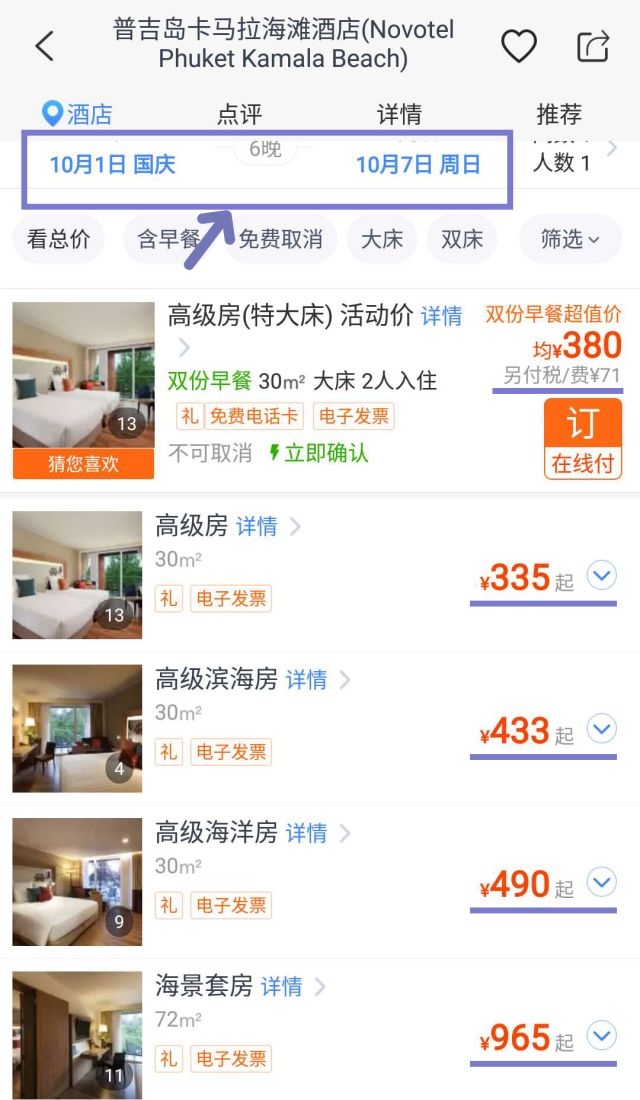Select the 看总价 chip

pos(58,239)
